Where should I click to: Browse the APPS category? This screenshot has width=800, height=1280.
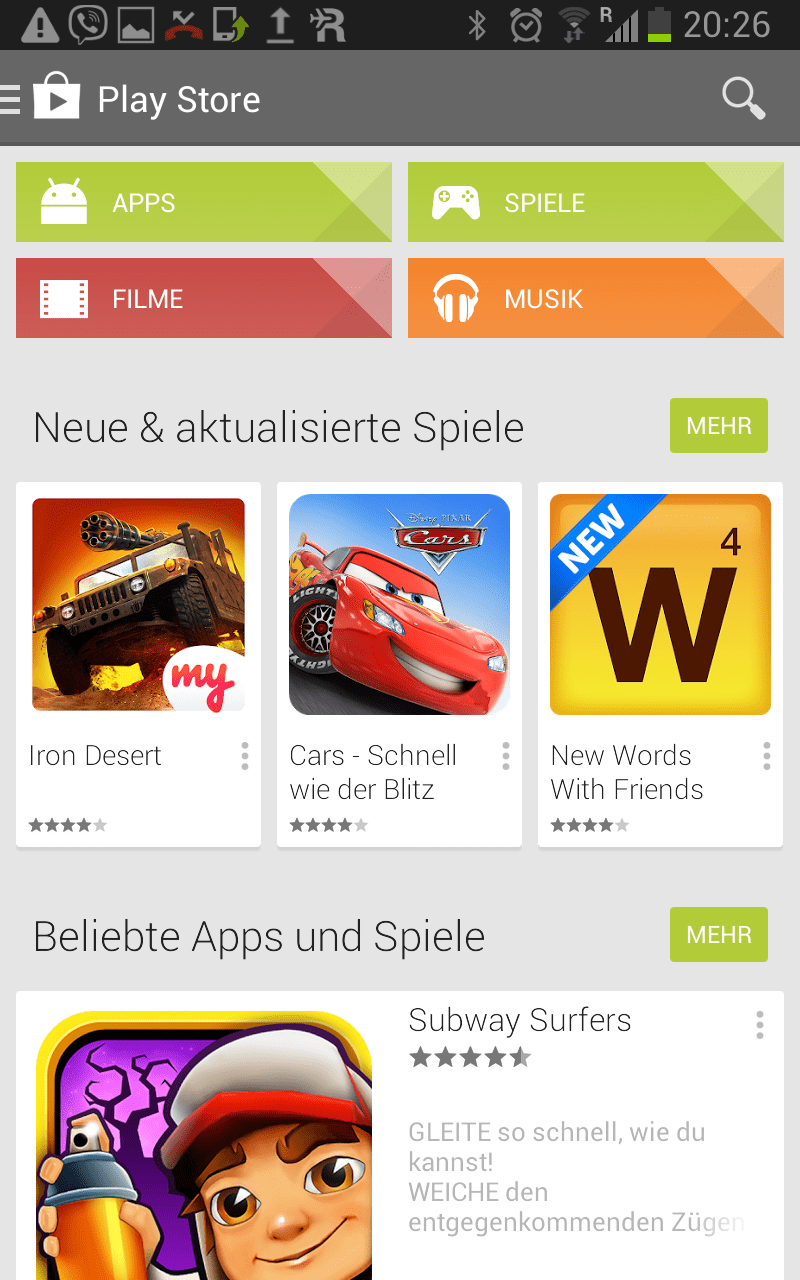203,202
